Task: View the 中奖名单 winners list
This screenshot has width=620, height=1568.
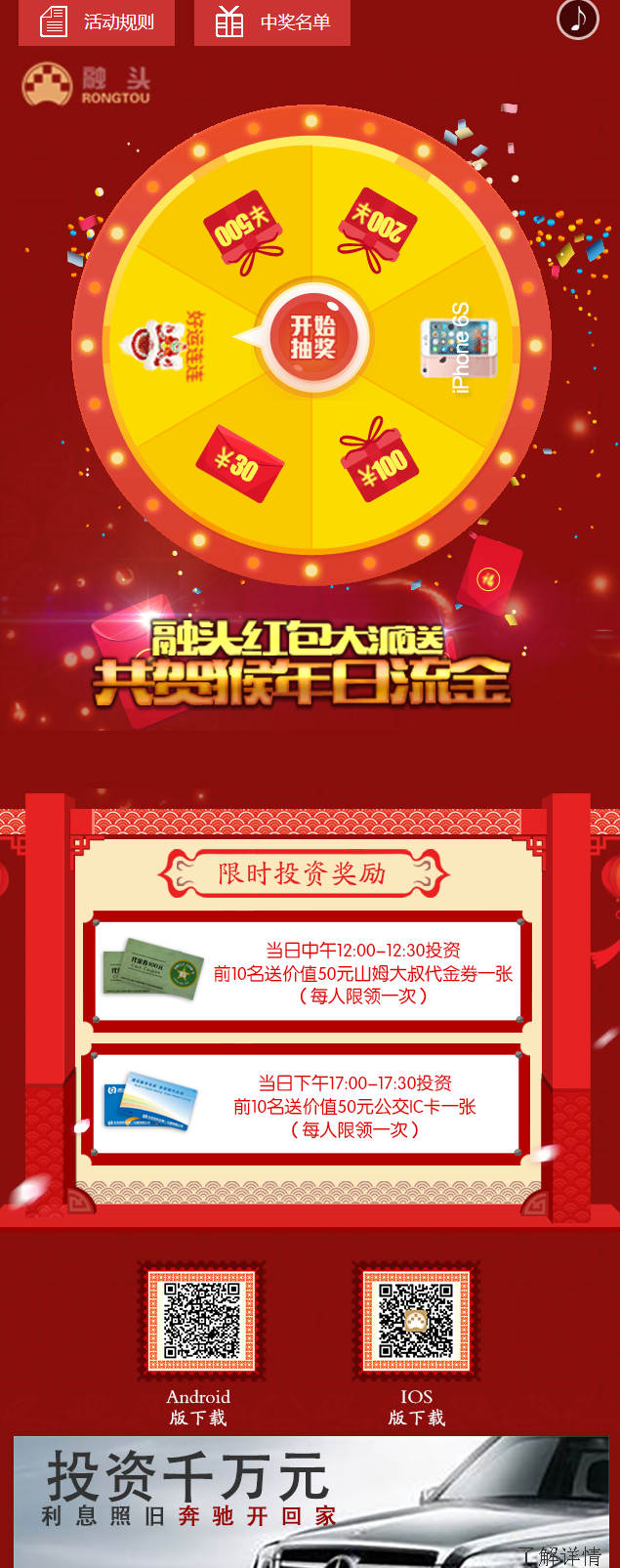Action: pos(272,21)
